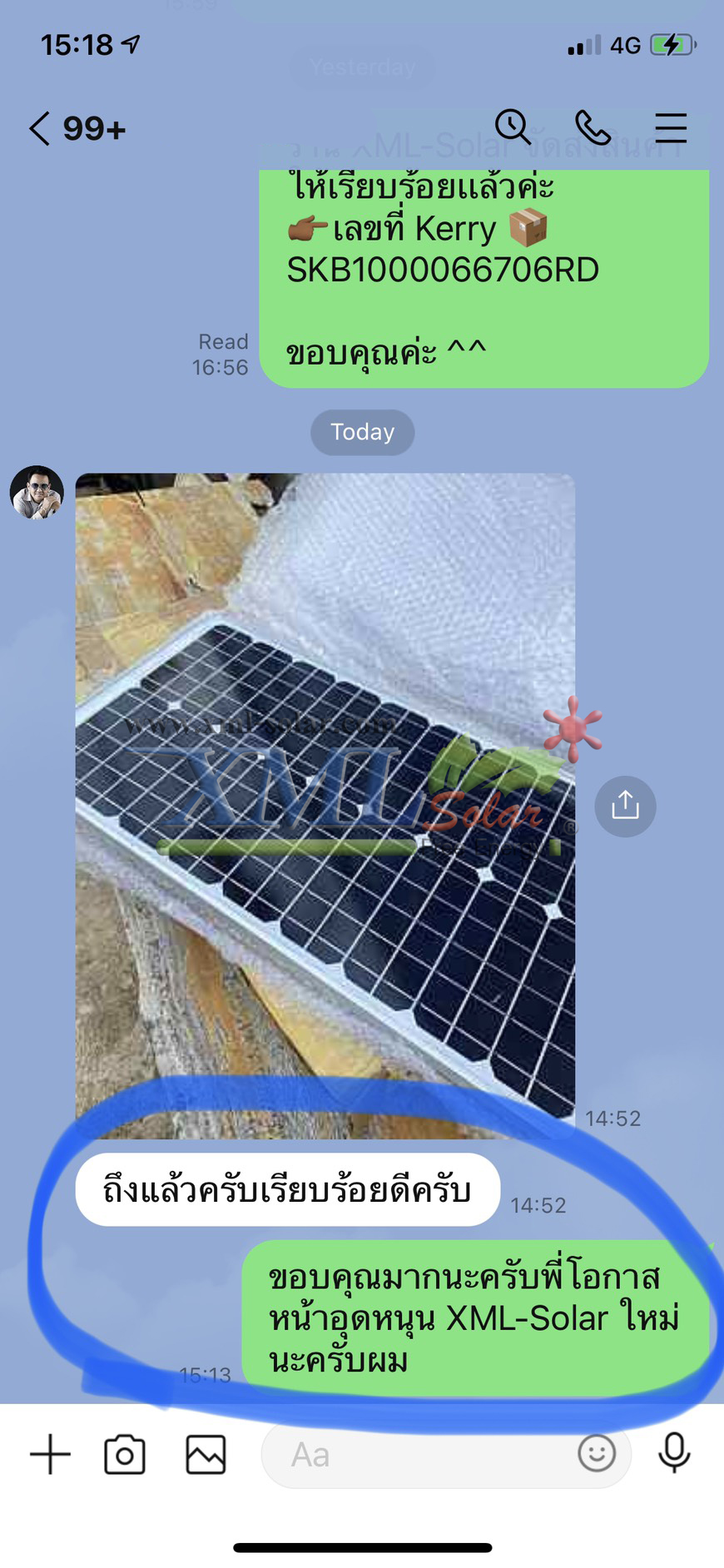Open the solar panel photo
724x1568 pixels.
(325, 799)
